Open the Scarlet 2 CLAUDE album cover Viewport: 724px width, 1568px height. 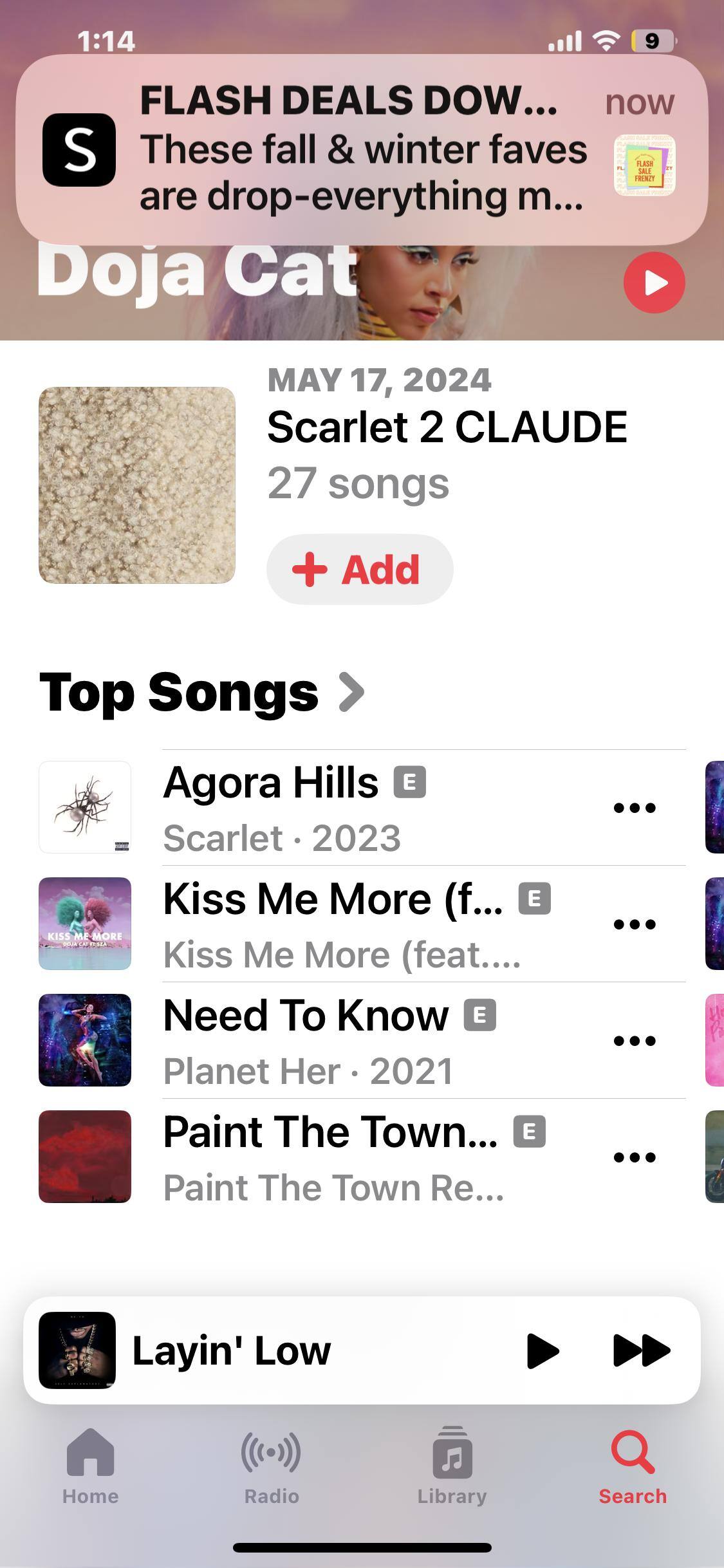tap(137, 485)
